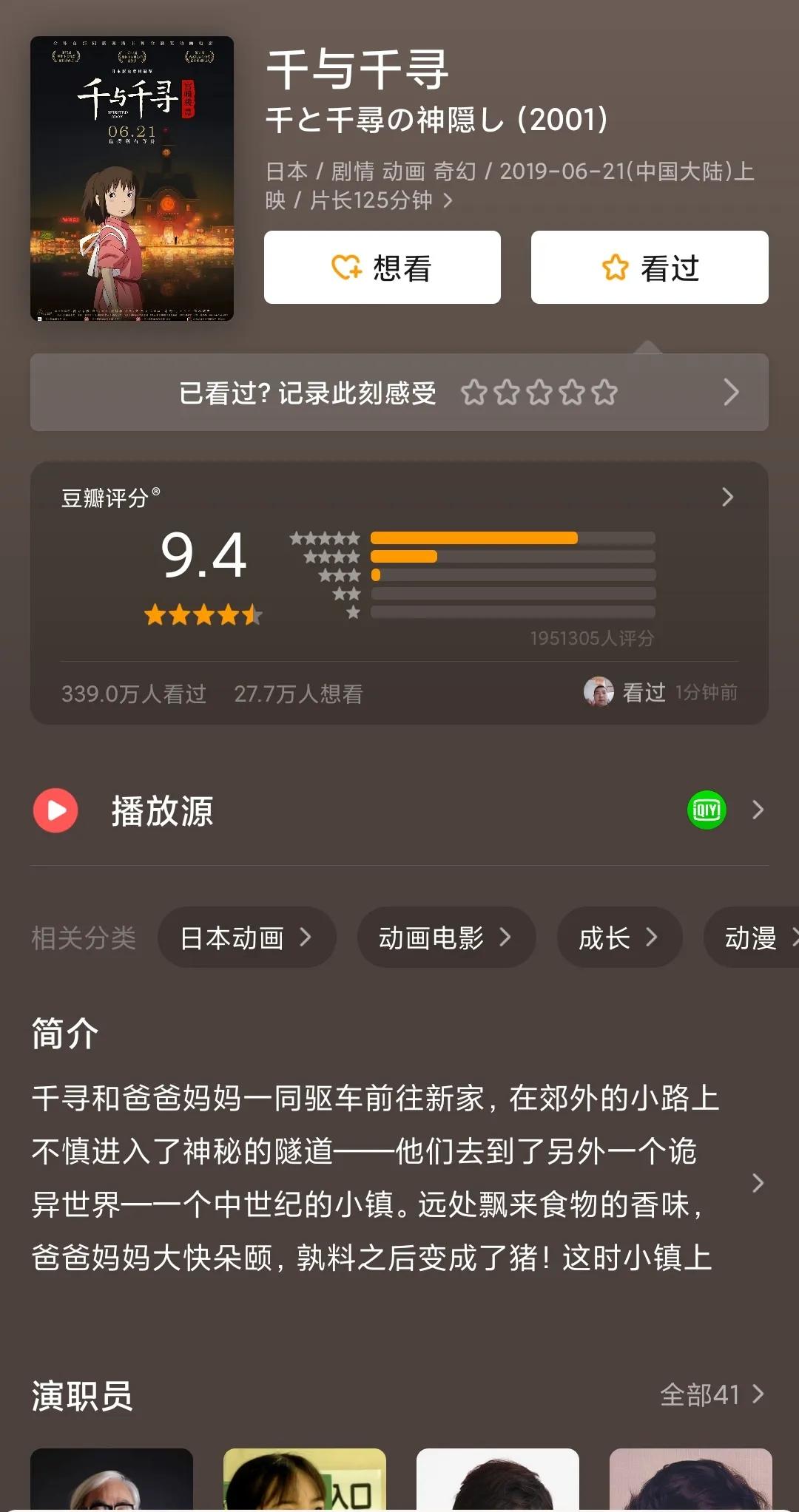799x1512 pixels.
Task: Expand the 豆瓣评分 rating details
Action: (x=728, y=498)
